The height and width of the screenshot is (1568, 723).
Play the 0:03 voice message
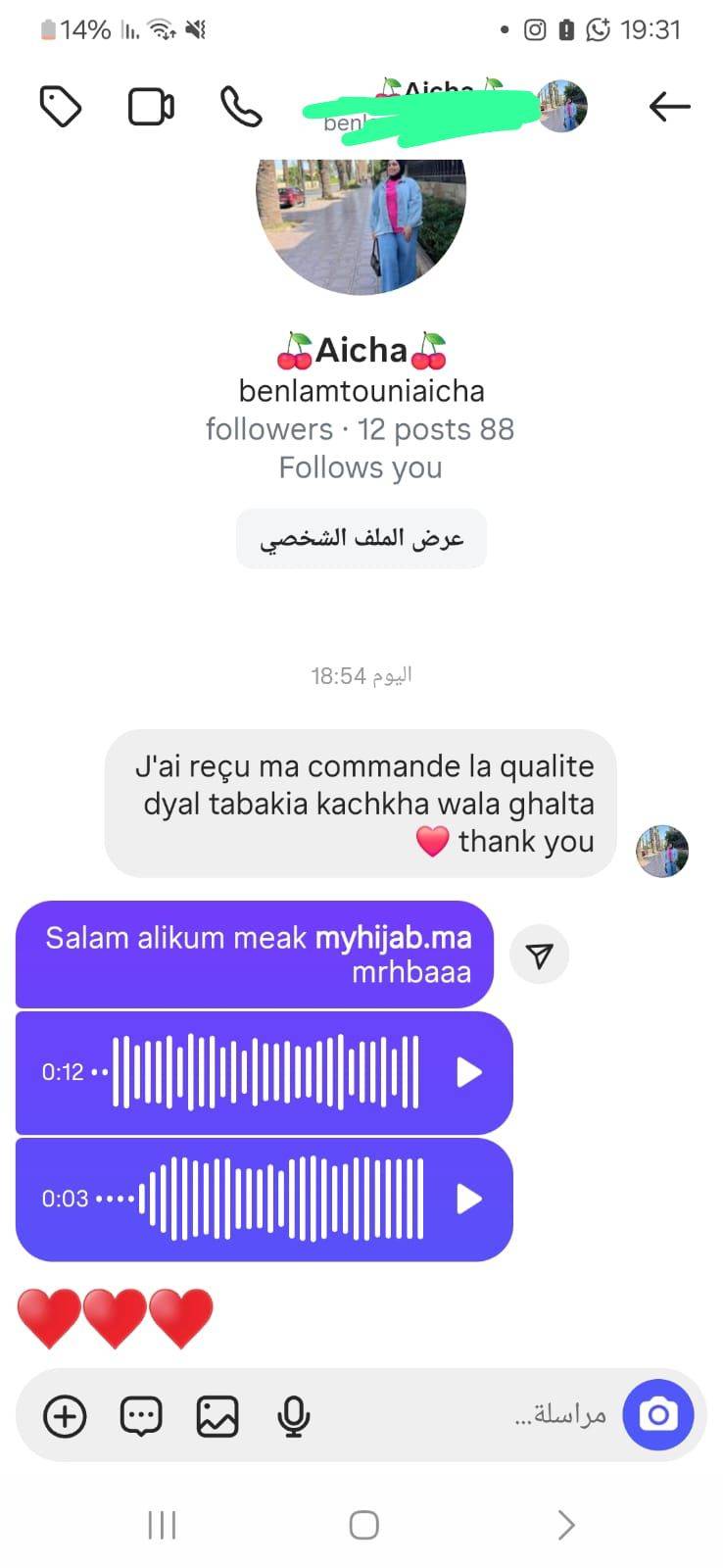[469, 1199]
